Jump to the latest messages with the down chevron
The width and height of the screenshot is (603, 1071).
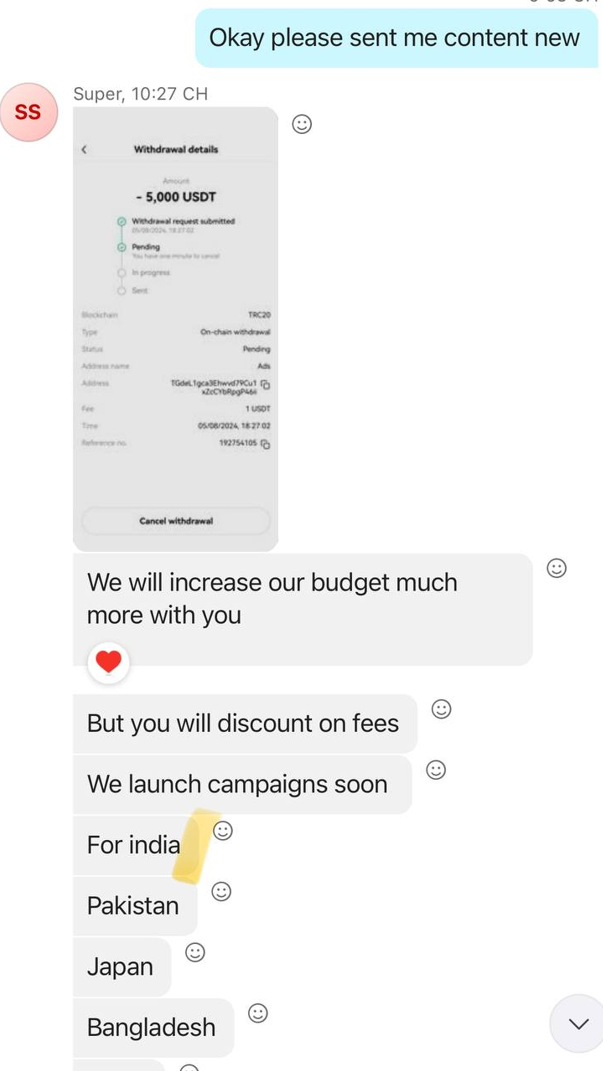[x=578, y=1024]
